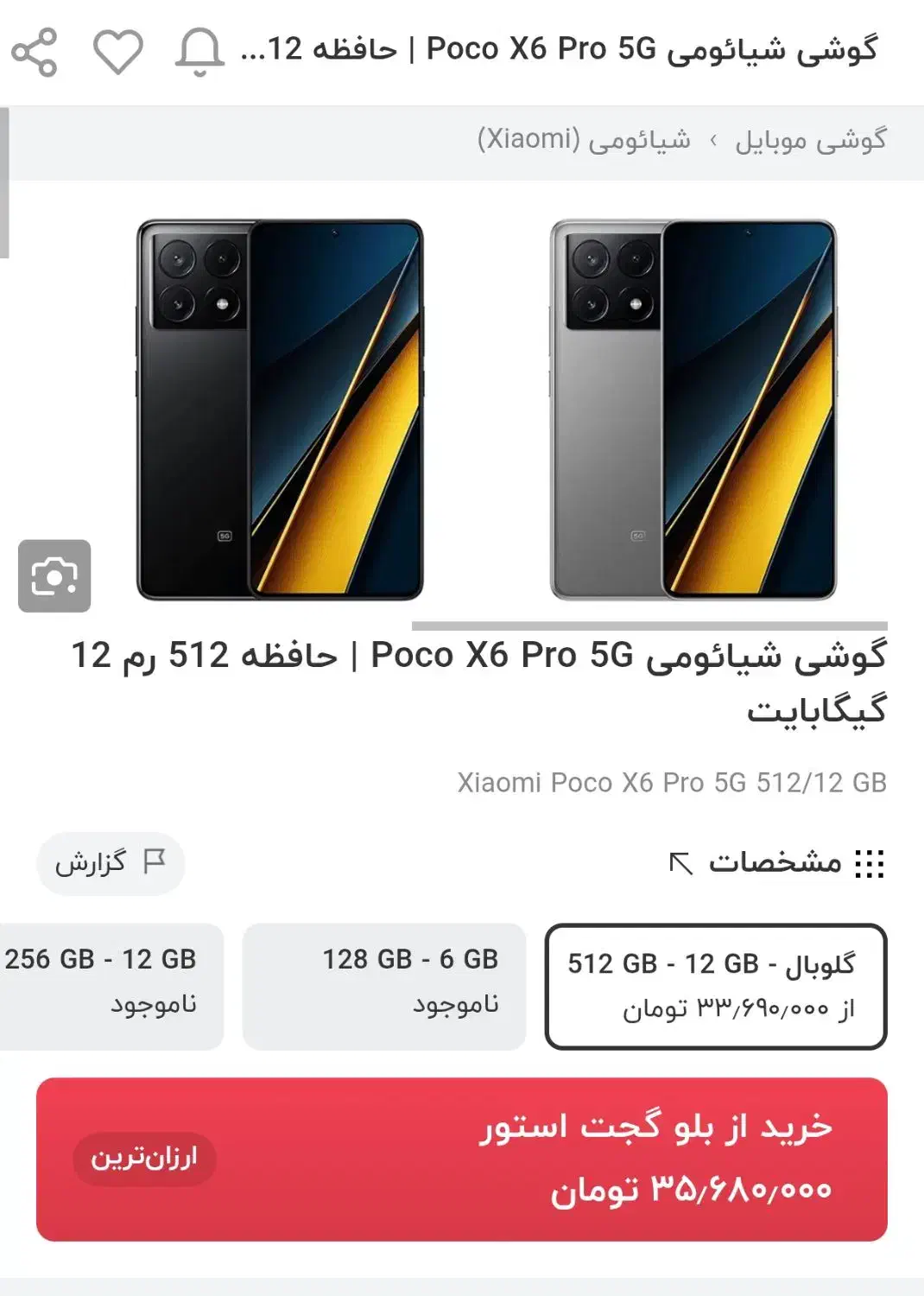Select the 512 GB - 12 GB گلوبال variant
This screenshot has width=924, height=1296.
tap(715, 987)
